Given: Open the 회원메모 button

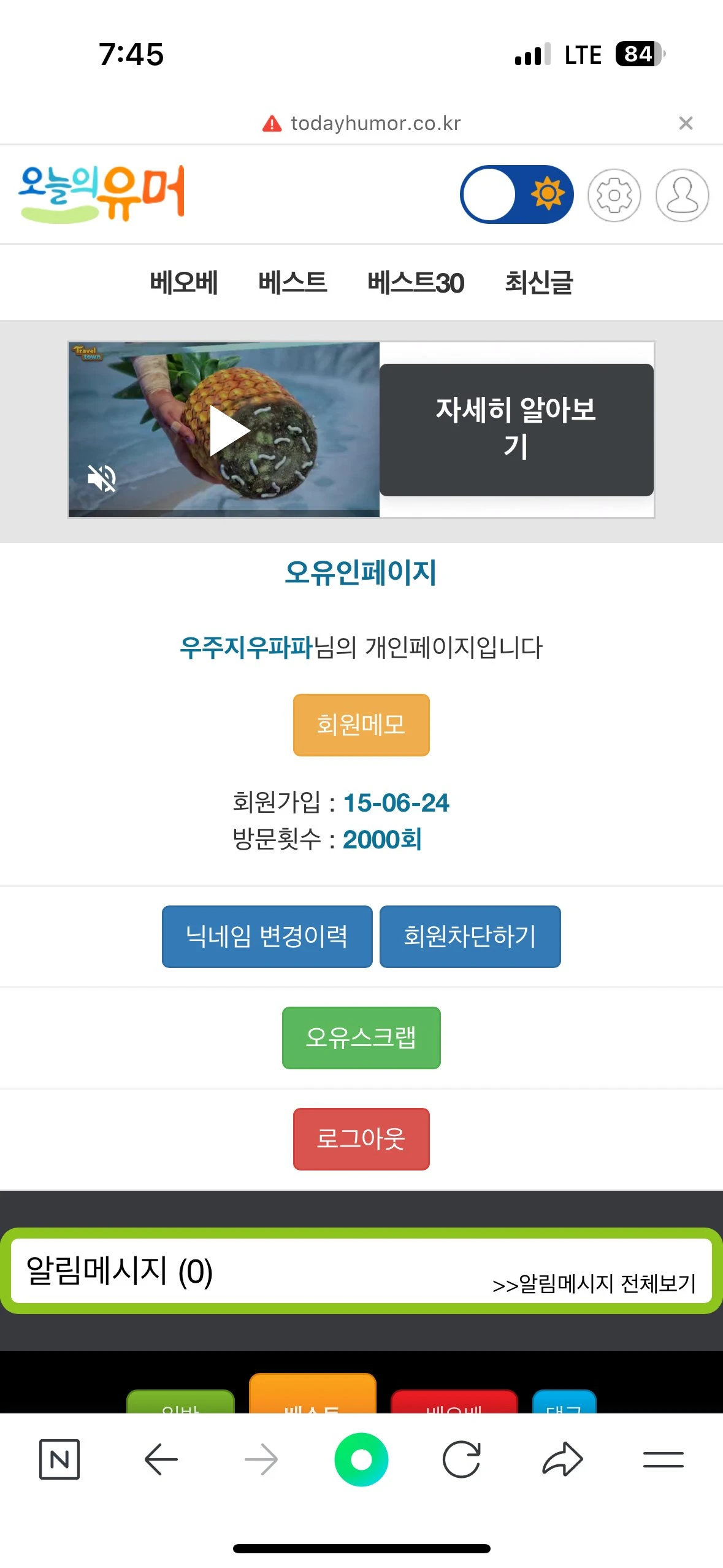Looking at the screenshot, I should [x=361, y=725].
